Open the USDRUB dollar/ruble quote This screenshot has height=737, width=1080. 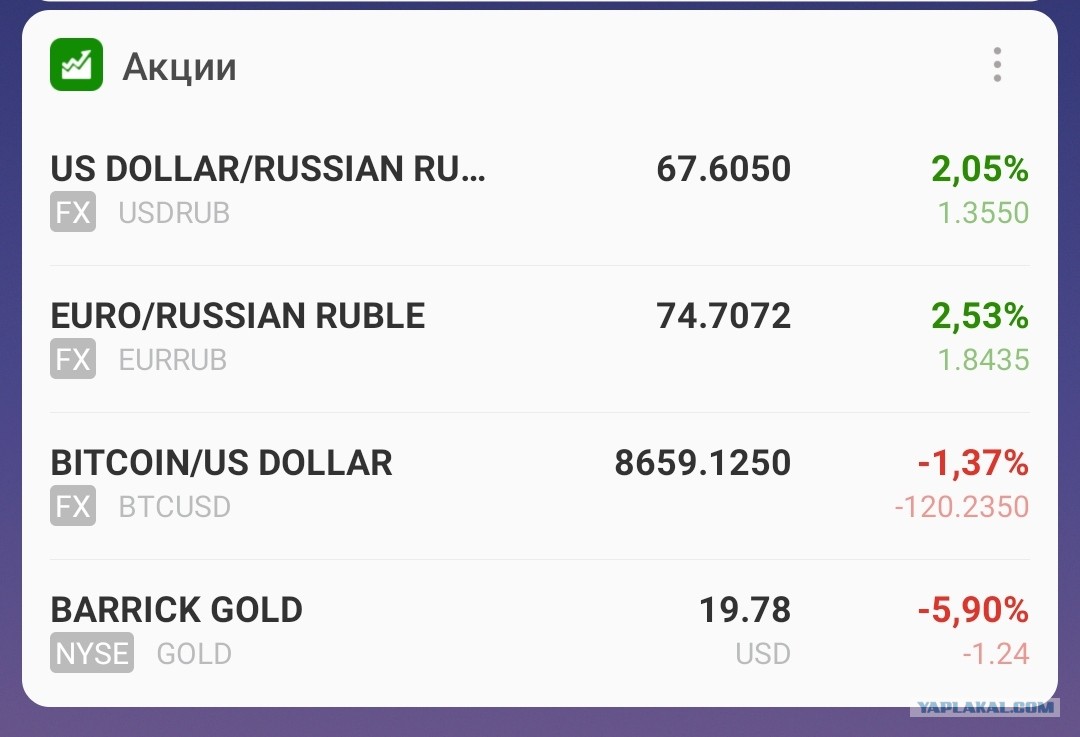pos(539,191)
